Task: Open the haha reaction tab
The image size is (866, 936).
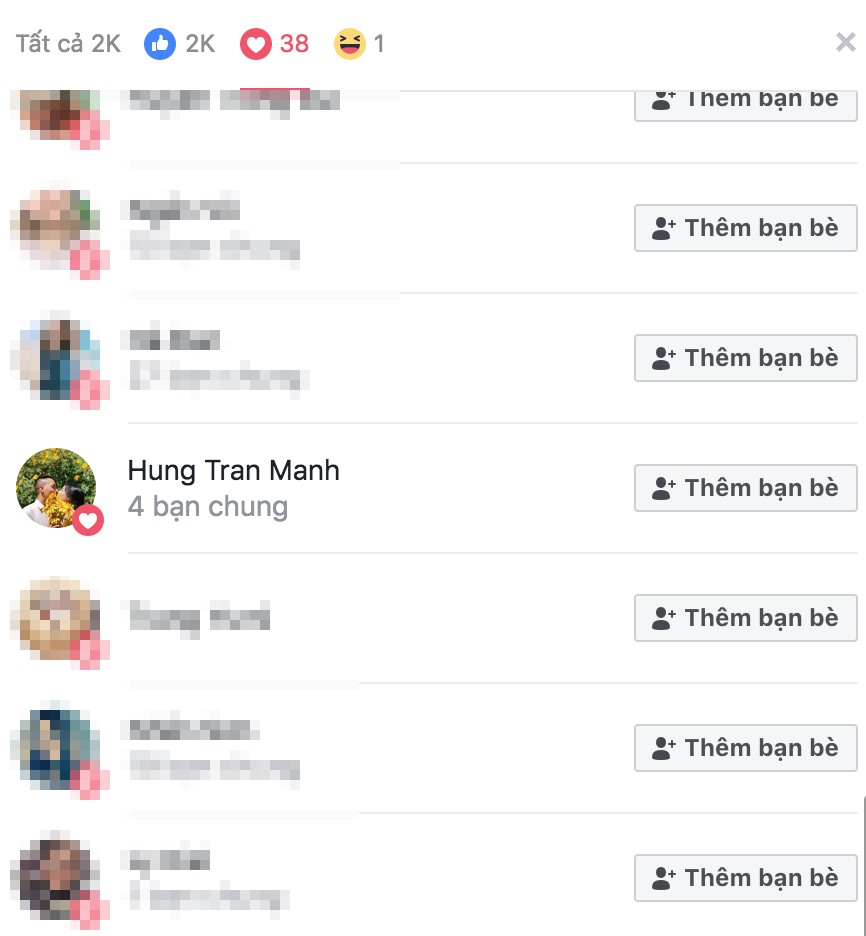Action: coord(360,44)
